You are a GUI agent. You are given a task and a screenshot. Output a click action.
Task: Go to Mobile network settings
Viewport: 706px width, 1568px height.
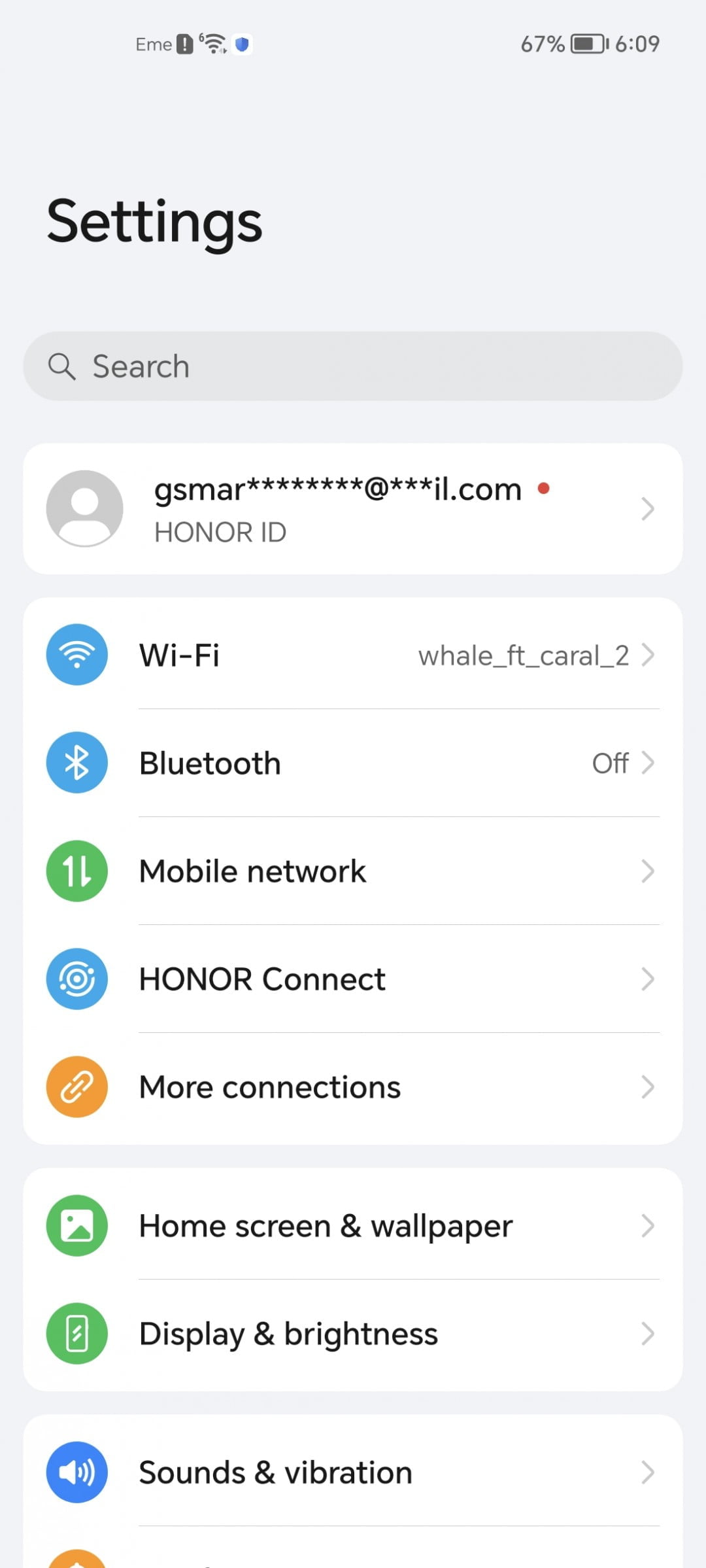click(x=353, y=871)
